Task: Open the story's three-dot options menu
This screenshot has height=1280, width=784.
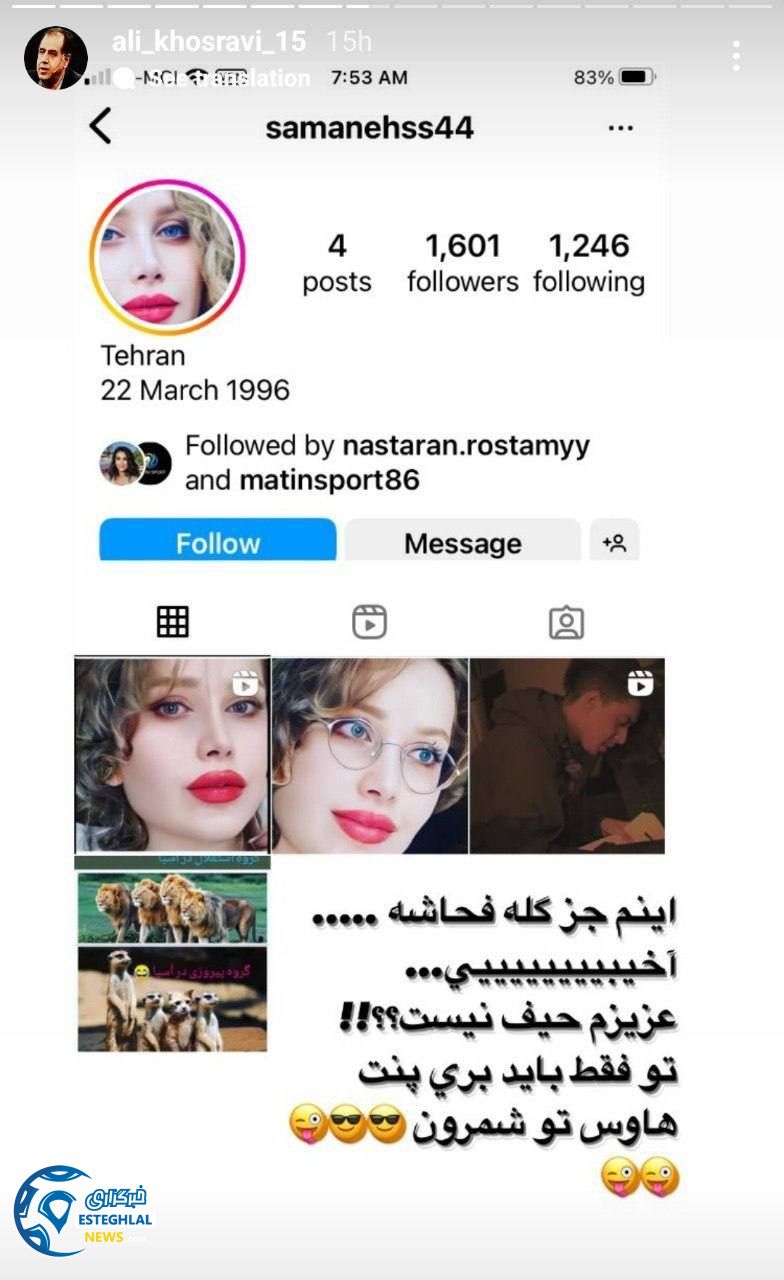Action: coord(736,56)
